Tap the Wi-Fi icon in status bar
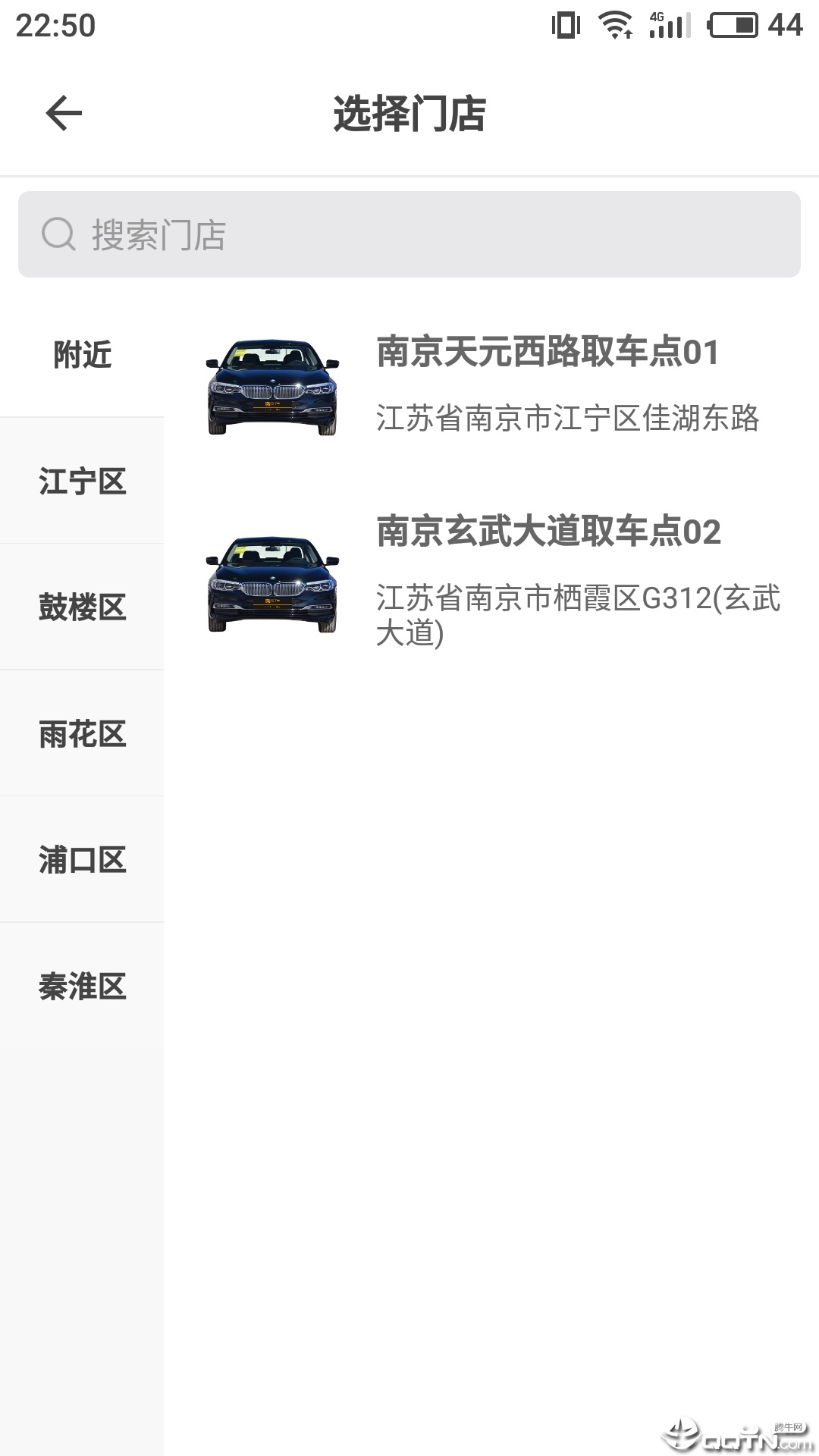This screenshot has width=819, height=1456. [x=616, y=24]
